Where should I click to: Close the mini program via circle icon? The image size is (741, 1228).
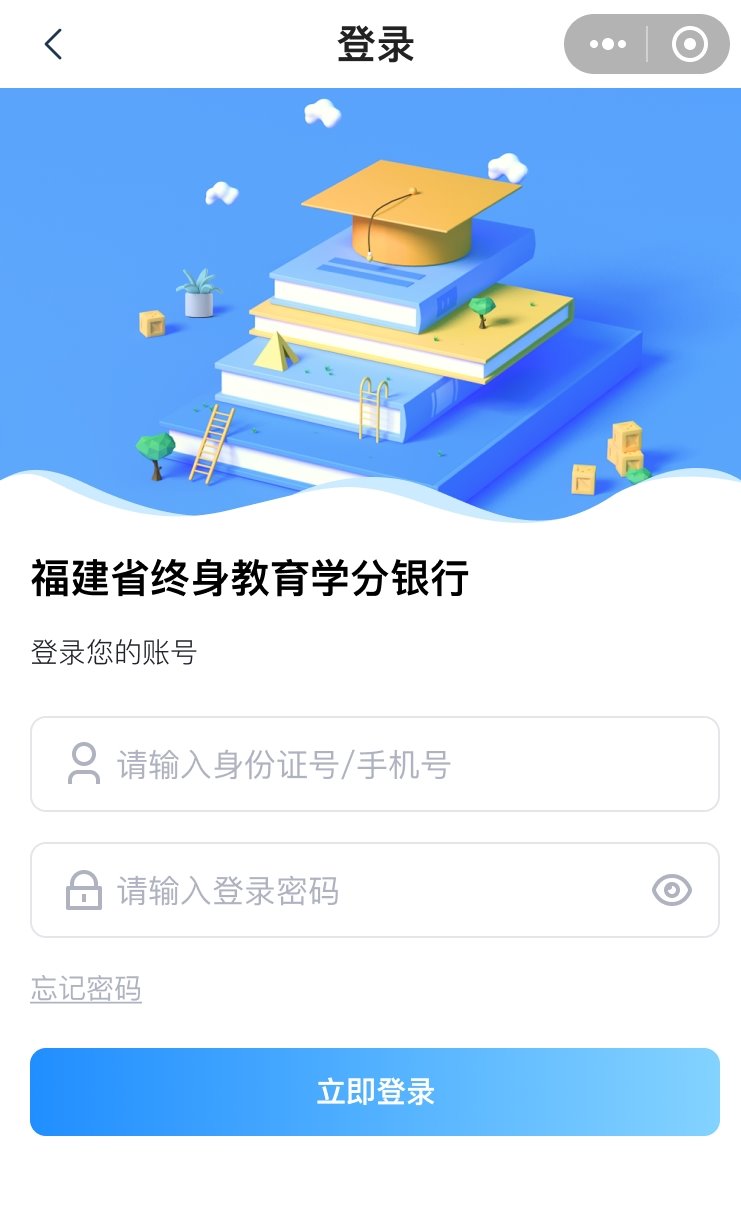coord(689,44)
